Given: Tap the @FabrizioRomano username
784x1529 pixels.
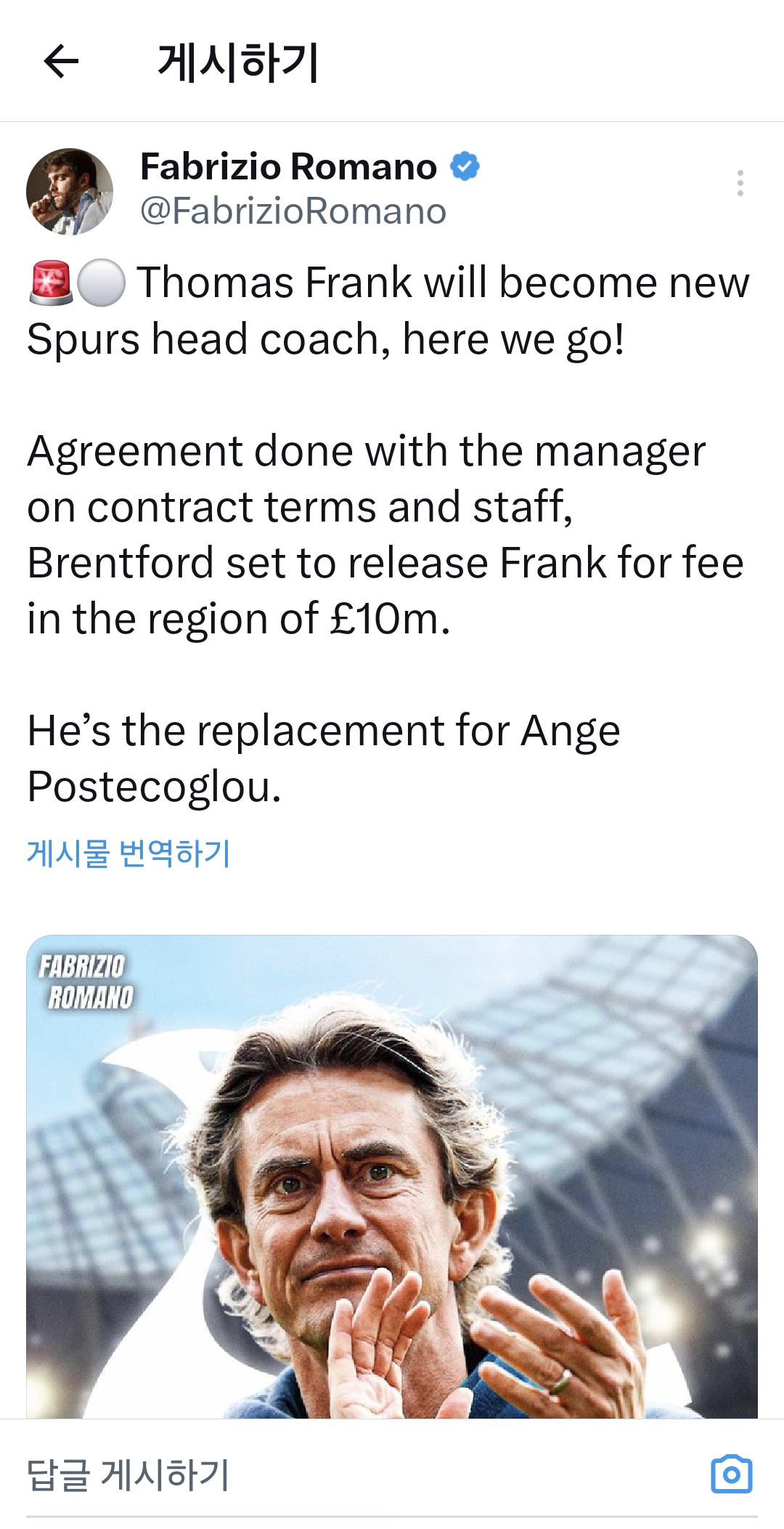Looking at the screenshot, I should pos(293,211).
